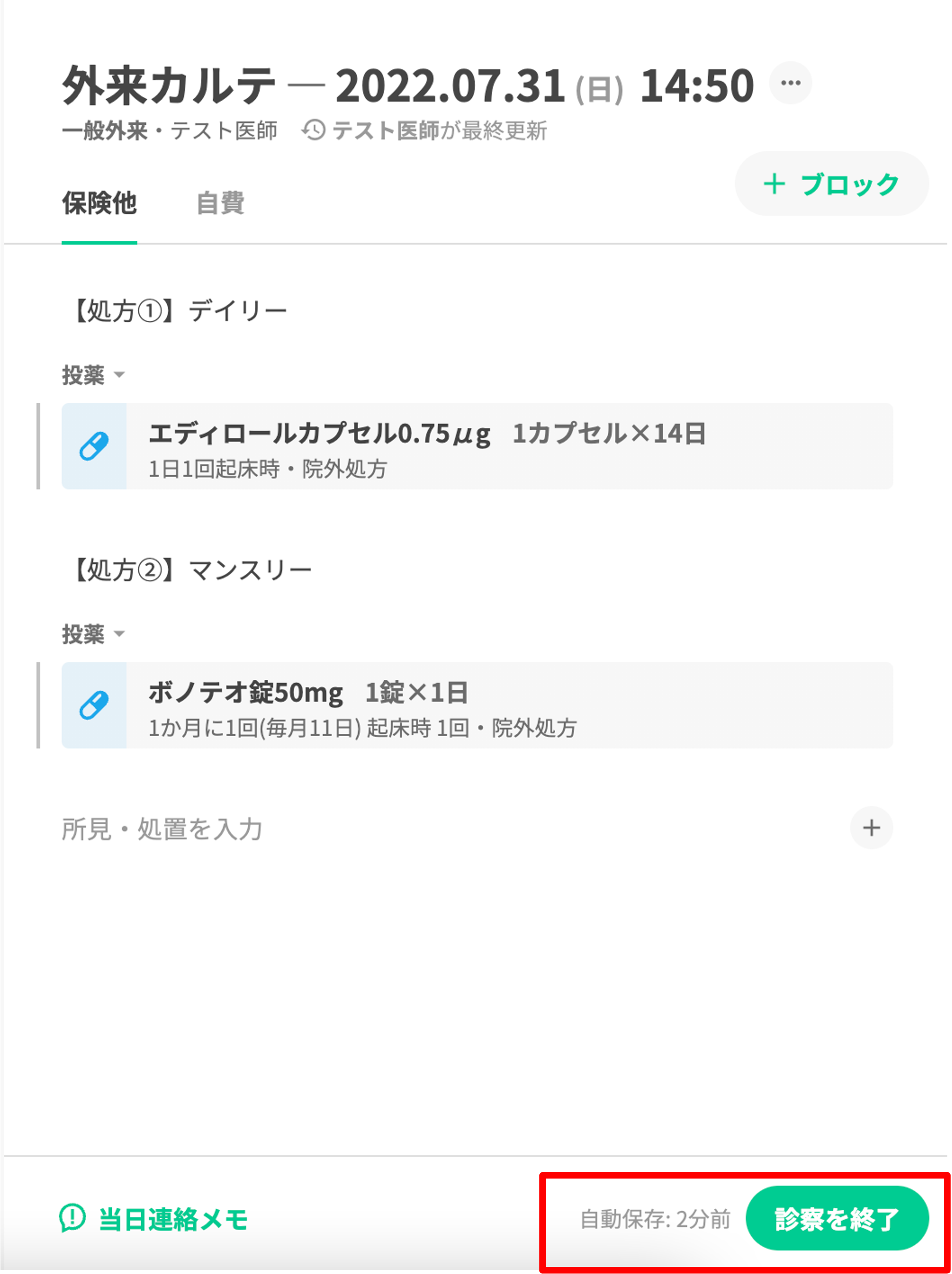
Task: Add a new ブロック
Action: (x=831, y=184)
